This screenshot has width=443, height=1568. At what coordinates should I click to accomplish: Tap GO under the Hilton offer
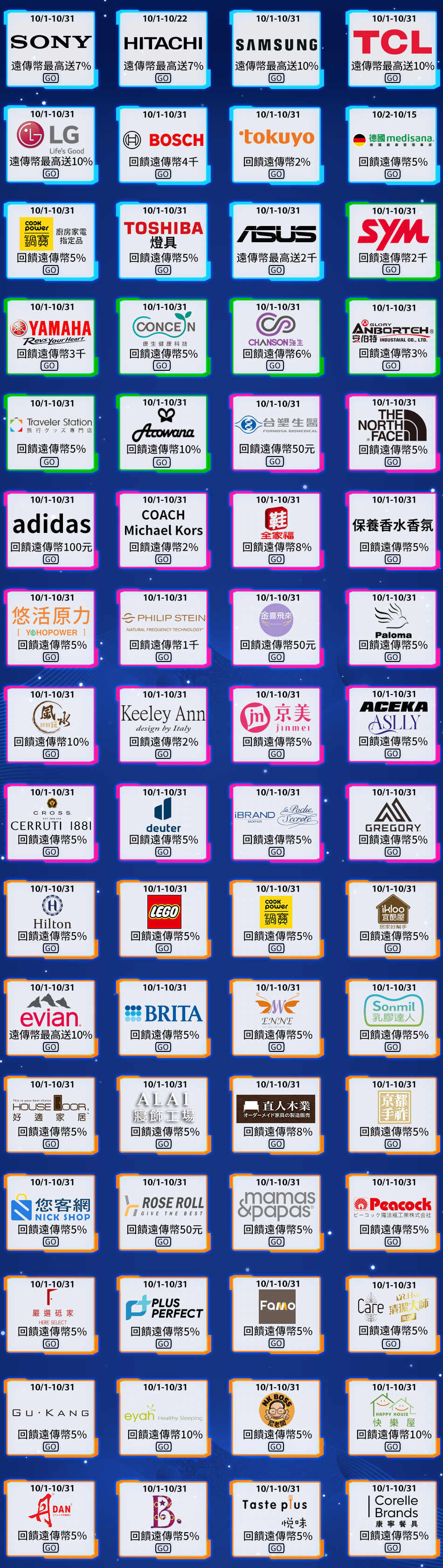point(50,948)
